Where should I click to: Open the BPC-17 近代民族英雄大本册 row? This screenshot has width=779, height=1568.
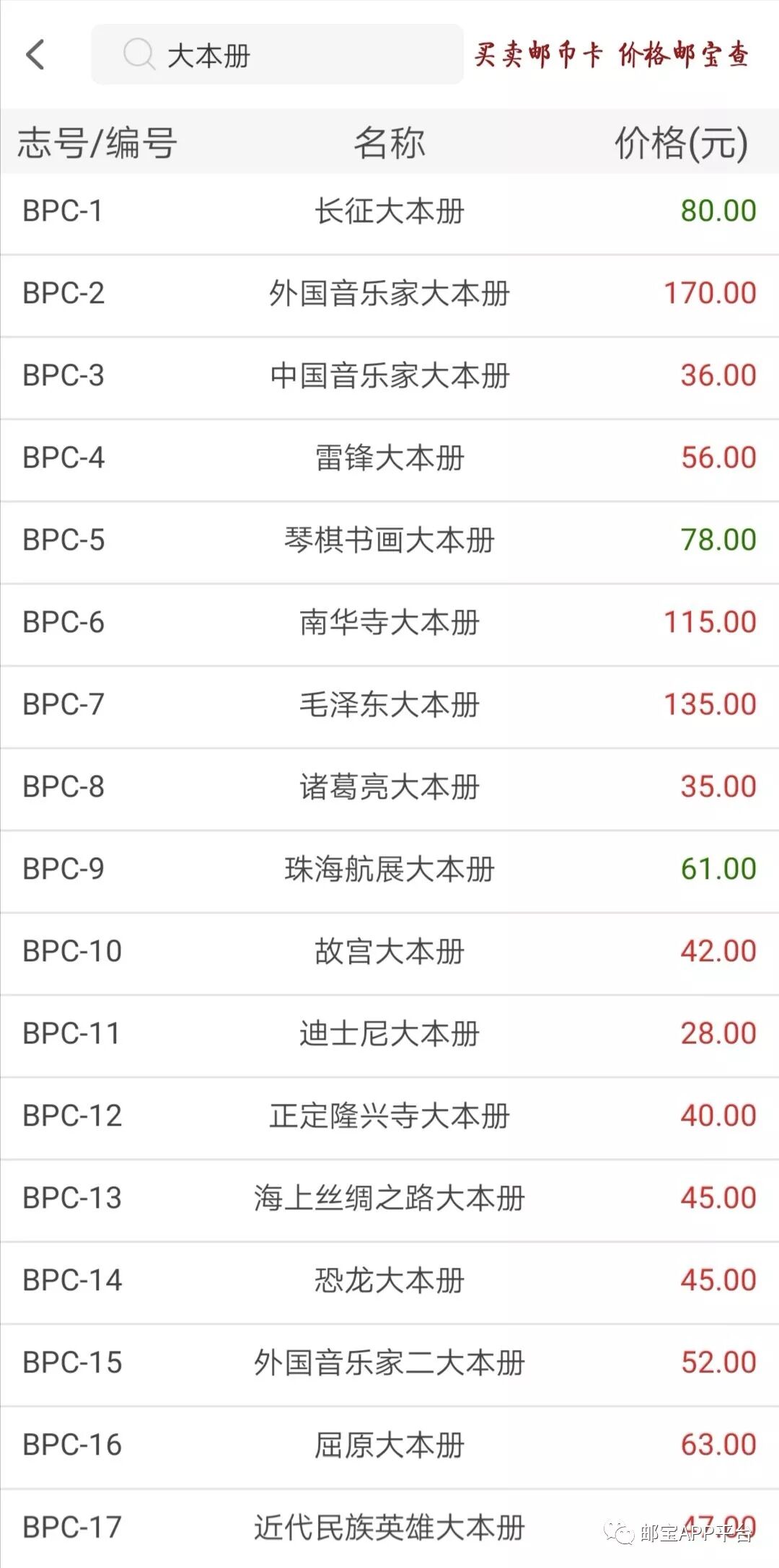coord(389,1528)
